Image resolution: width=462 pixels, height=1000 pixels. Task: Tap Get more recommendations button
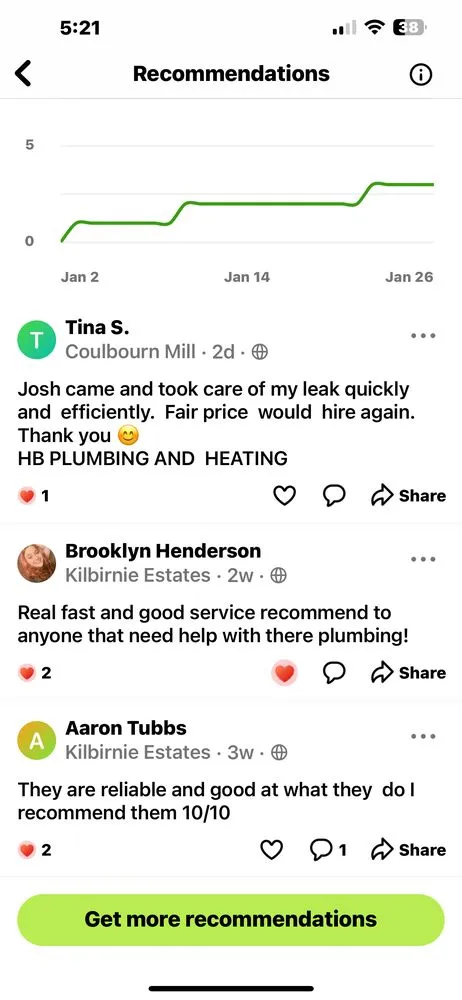coord(230,920)
